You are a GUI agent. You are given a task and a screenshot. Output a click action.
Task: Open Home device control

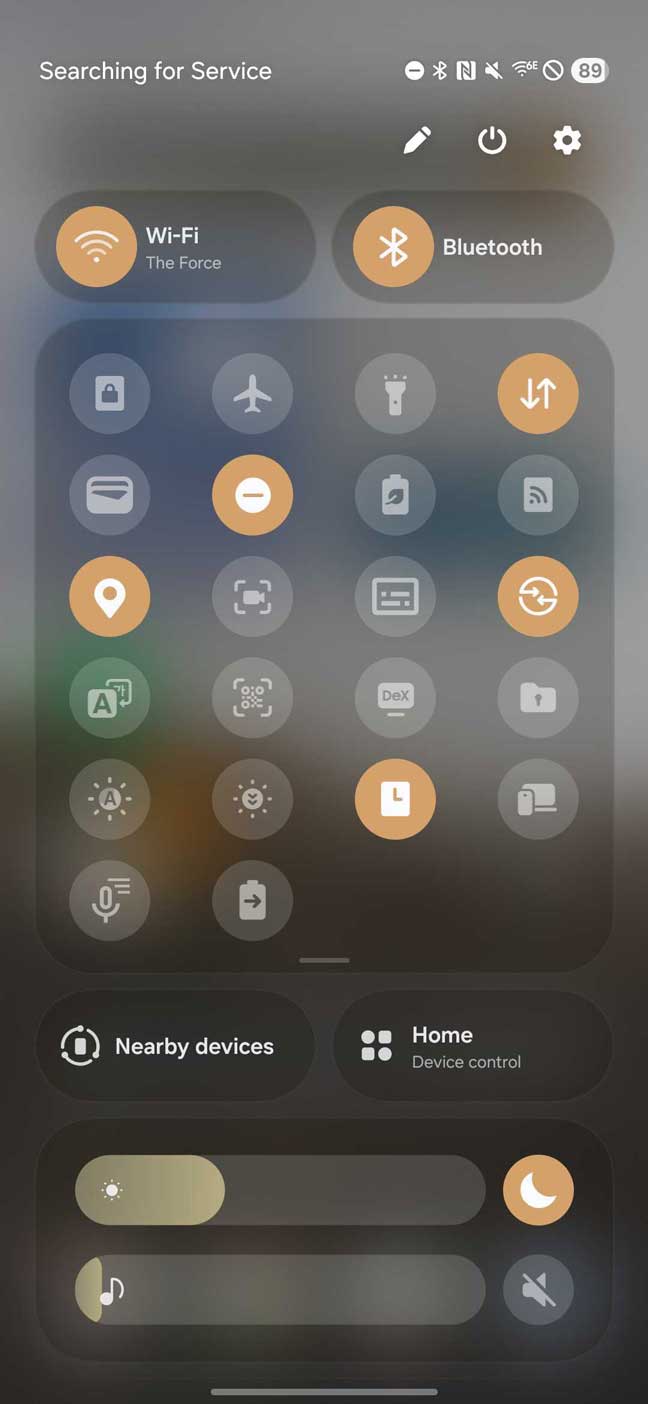pyautogui.click(x=472, y=1046)
